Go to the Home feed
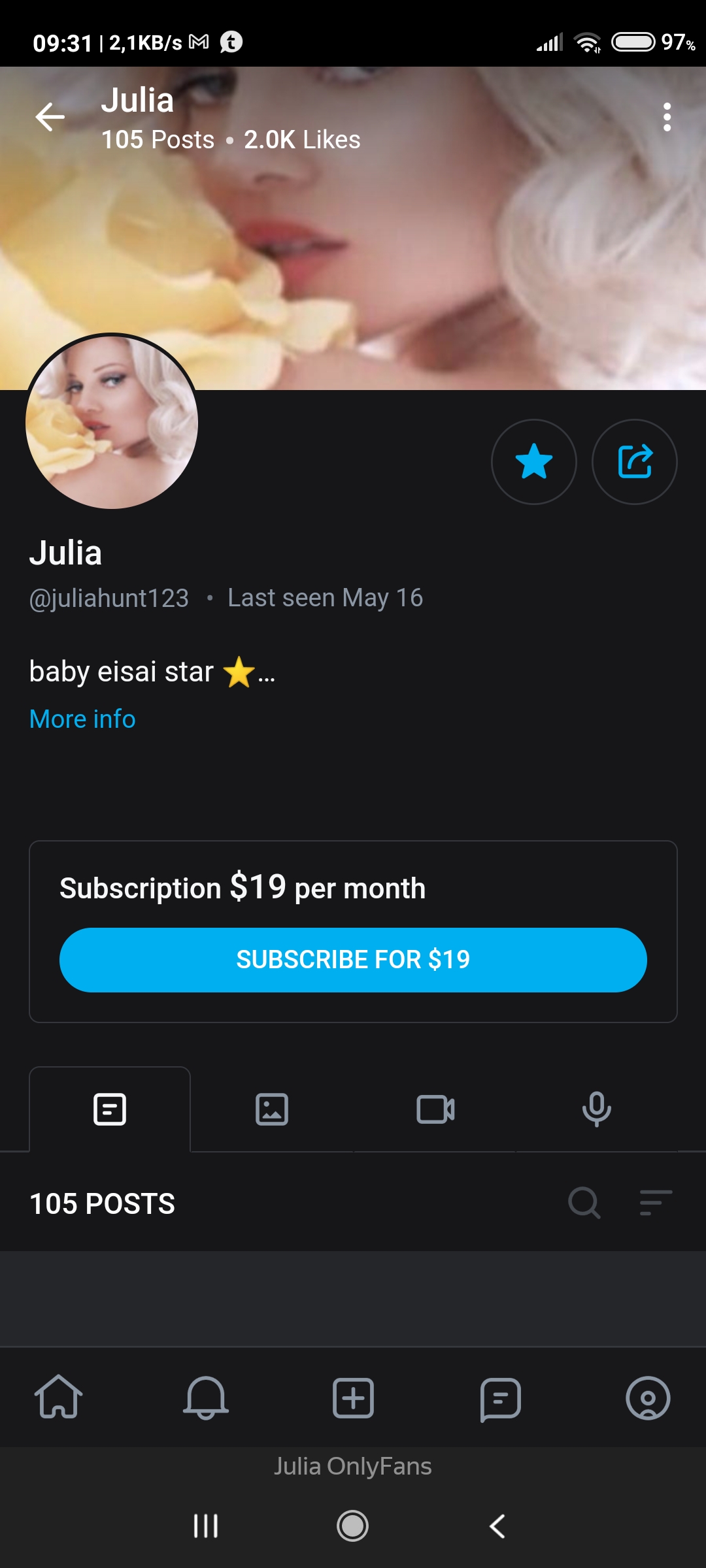The image size is (706, 1568). click(58, 1398)
